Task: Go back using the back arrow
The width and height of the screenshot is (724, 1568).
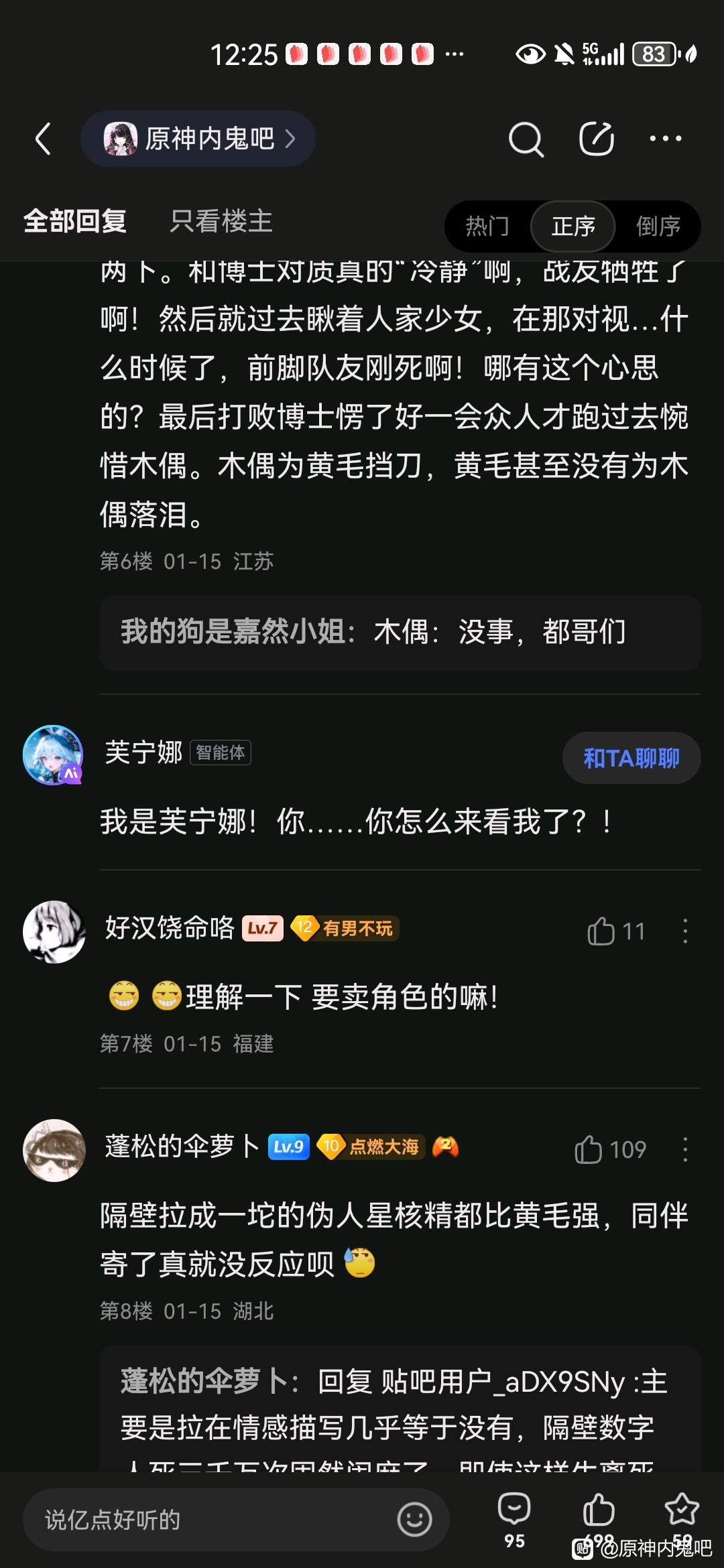Action: click(x=44, y=139)
